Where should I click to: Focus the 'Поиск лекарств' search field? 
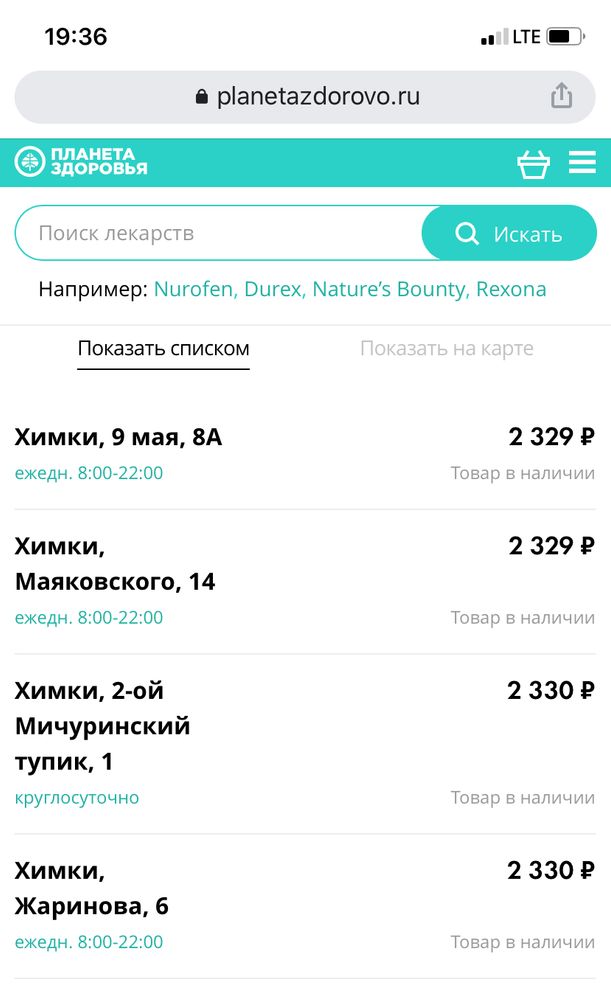click(x=220, y=234)
